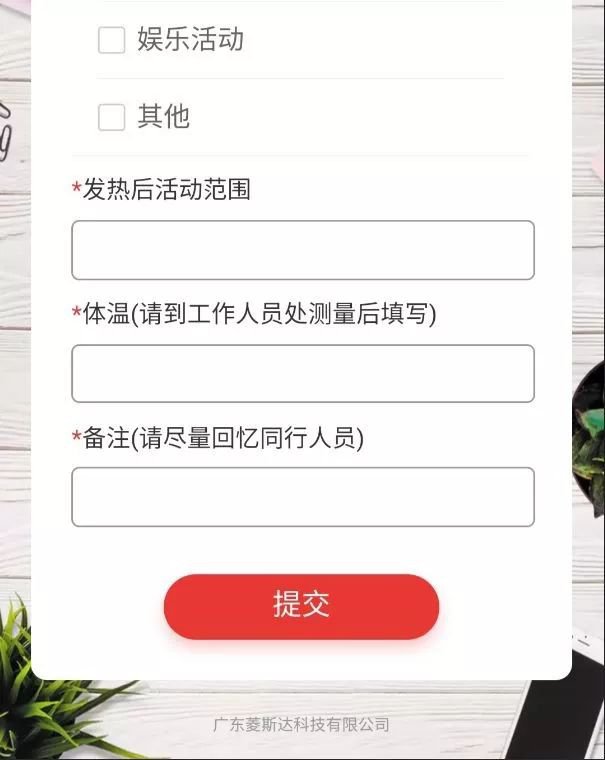Submit the form with 提交

301,606
